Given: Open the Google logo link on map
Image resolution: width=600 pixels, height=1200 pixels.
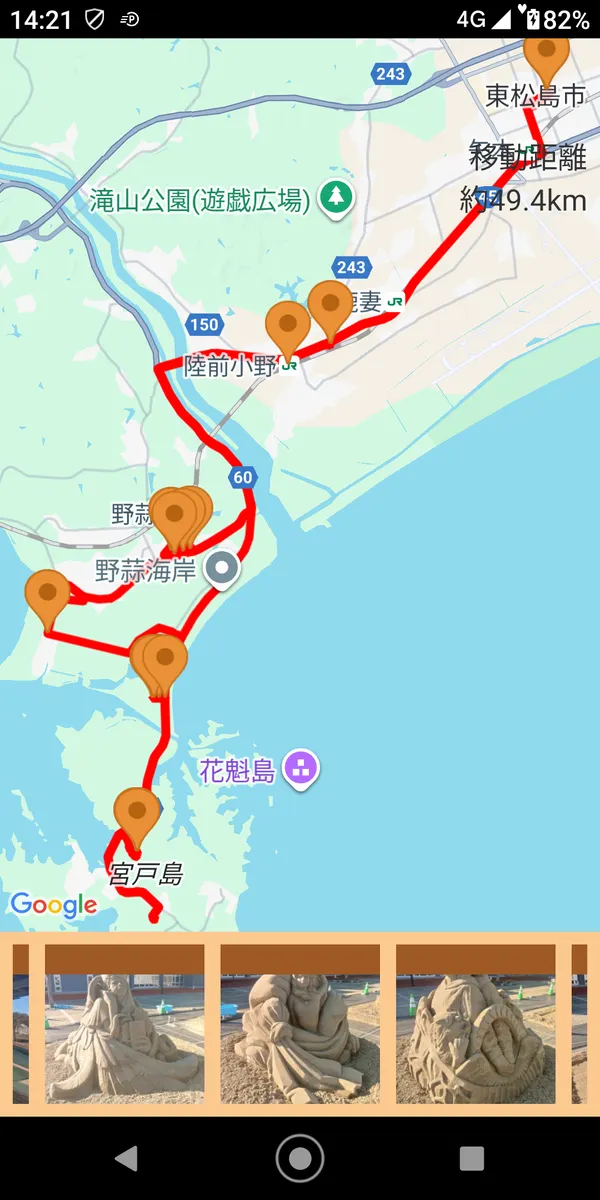Looking at the screenshot, I should (x=54, y=905).
